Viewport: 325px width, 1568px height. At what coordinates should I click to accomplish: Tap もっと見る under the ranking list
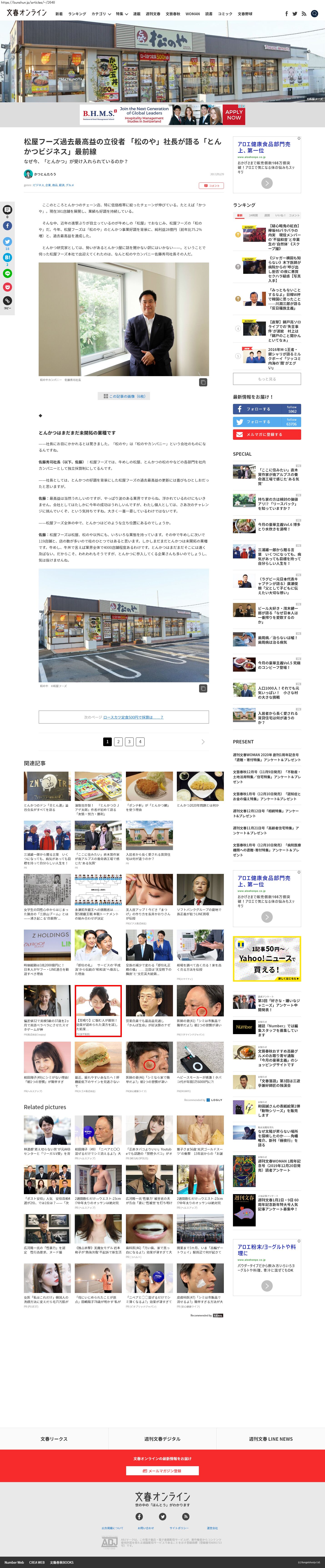coord(267,379)
